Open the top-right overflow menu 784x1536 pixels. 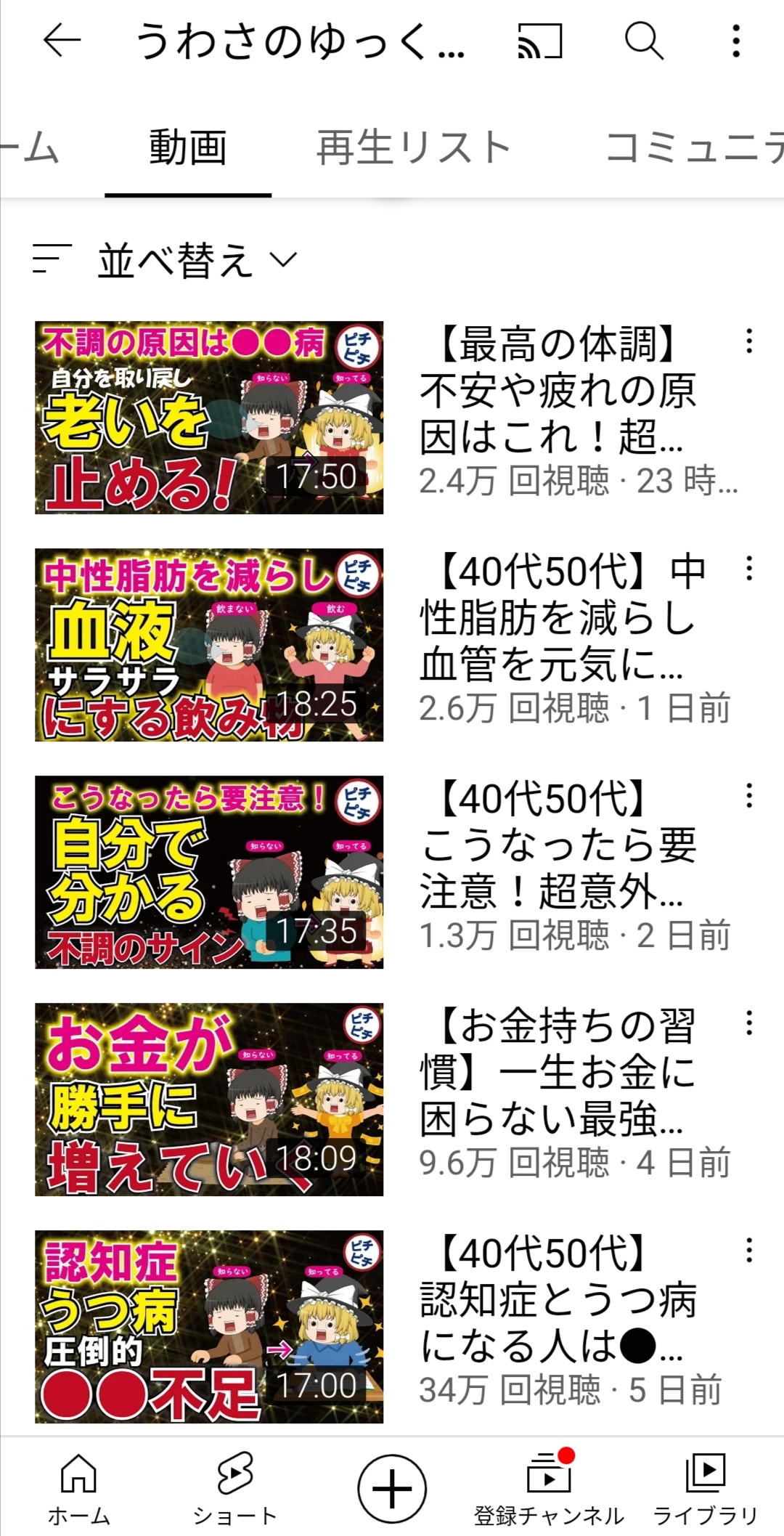click(x=736, y=41)
